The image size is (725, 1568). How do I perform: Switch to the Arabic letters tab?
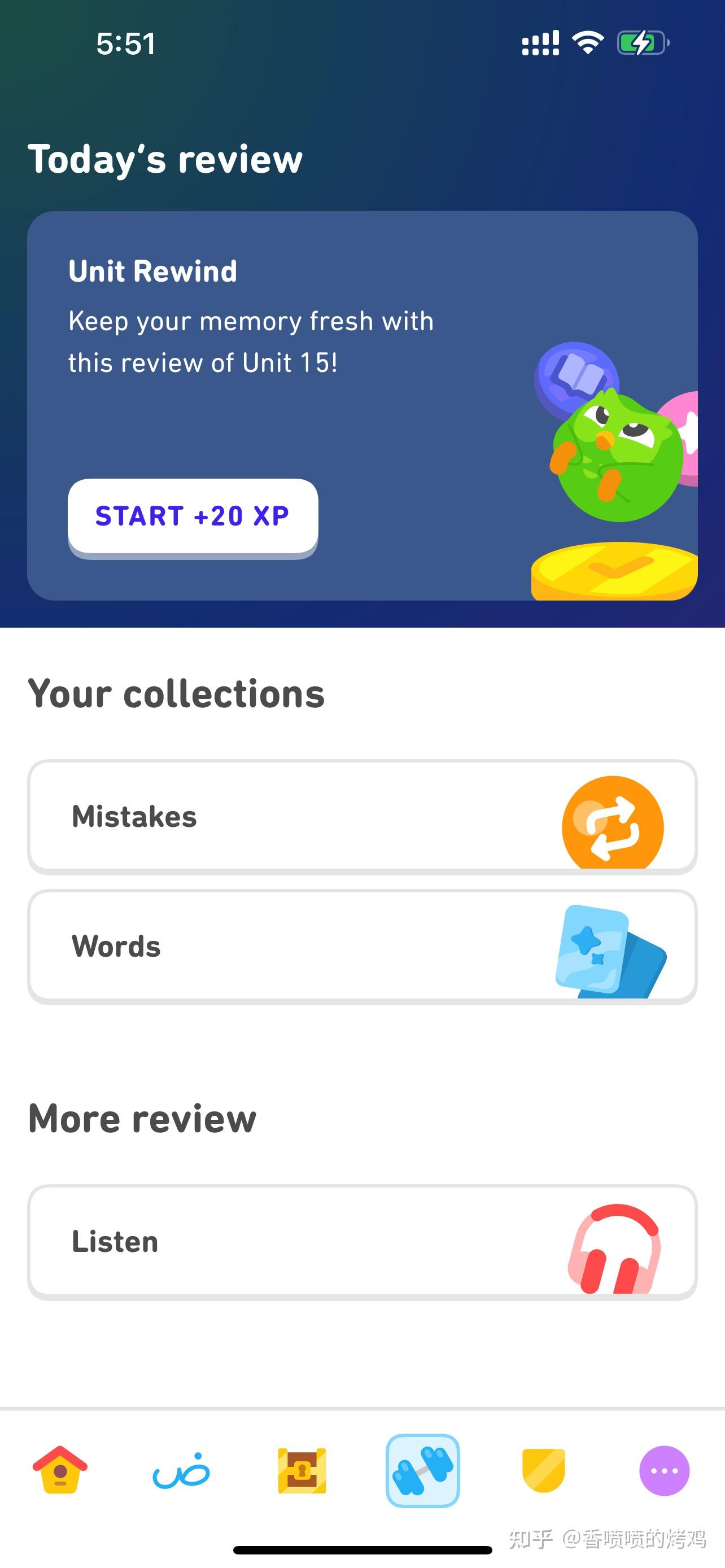(x=181, y=1470)
